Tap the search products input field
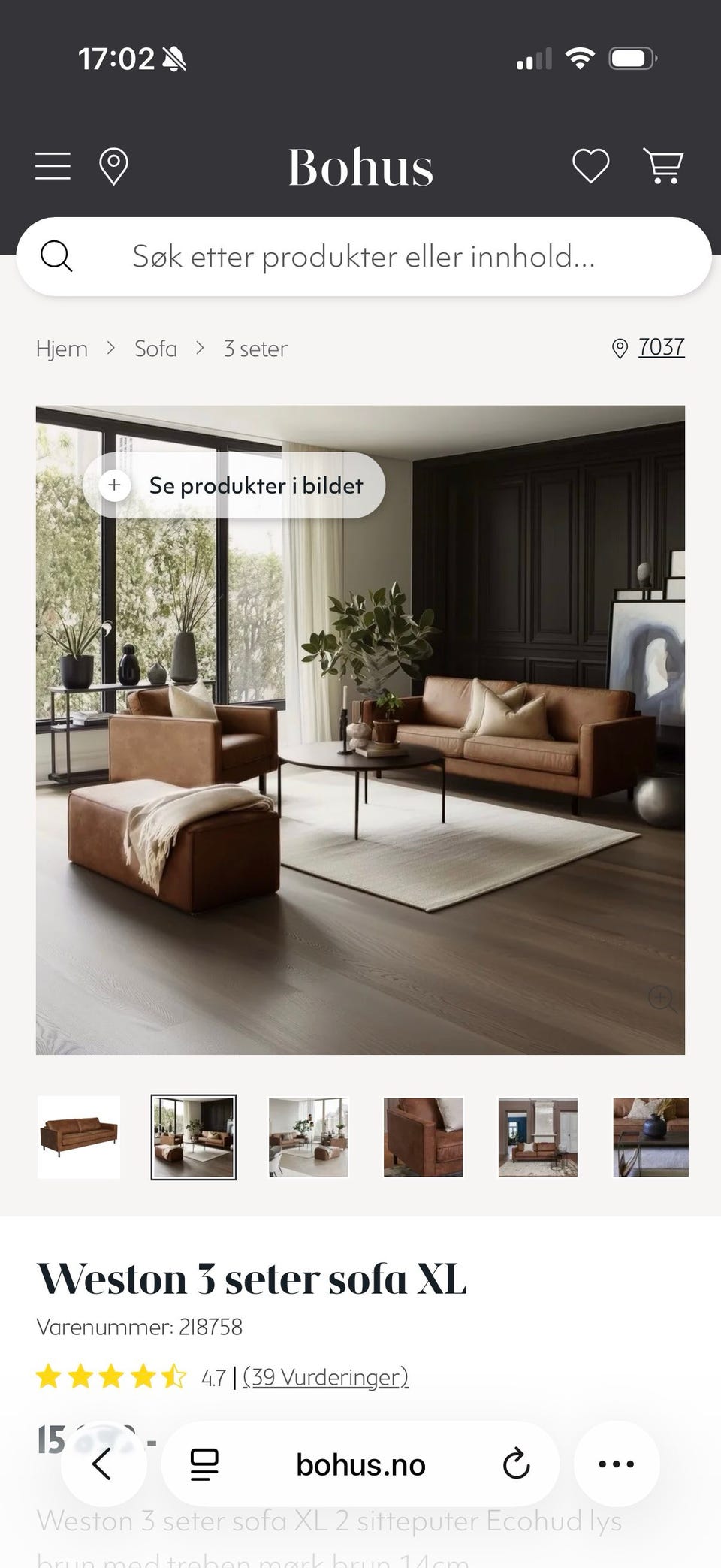Image resolution: width=721 pixels, height=1568 pixels. (360, 256)
